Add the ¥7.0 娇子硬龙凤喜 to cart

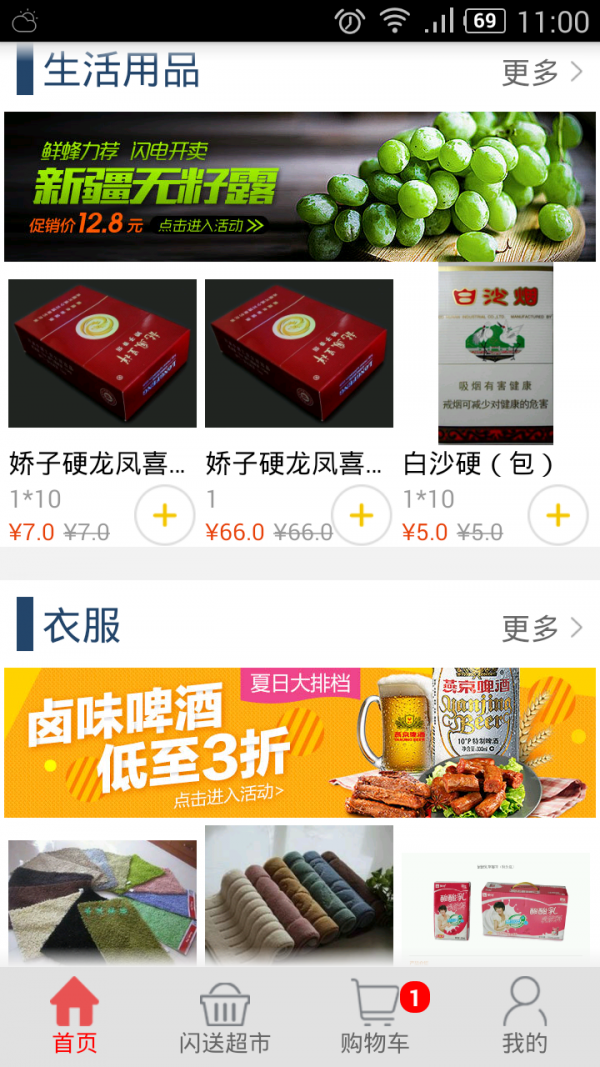(x=164, y=515)
